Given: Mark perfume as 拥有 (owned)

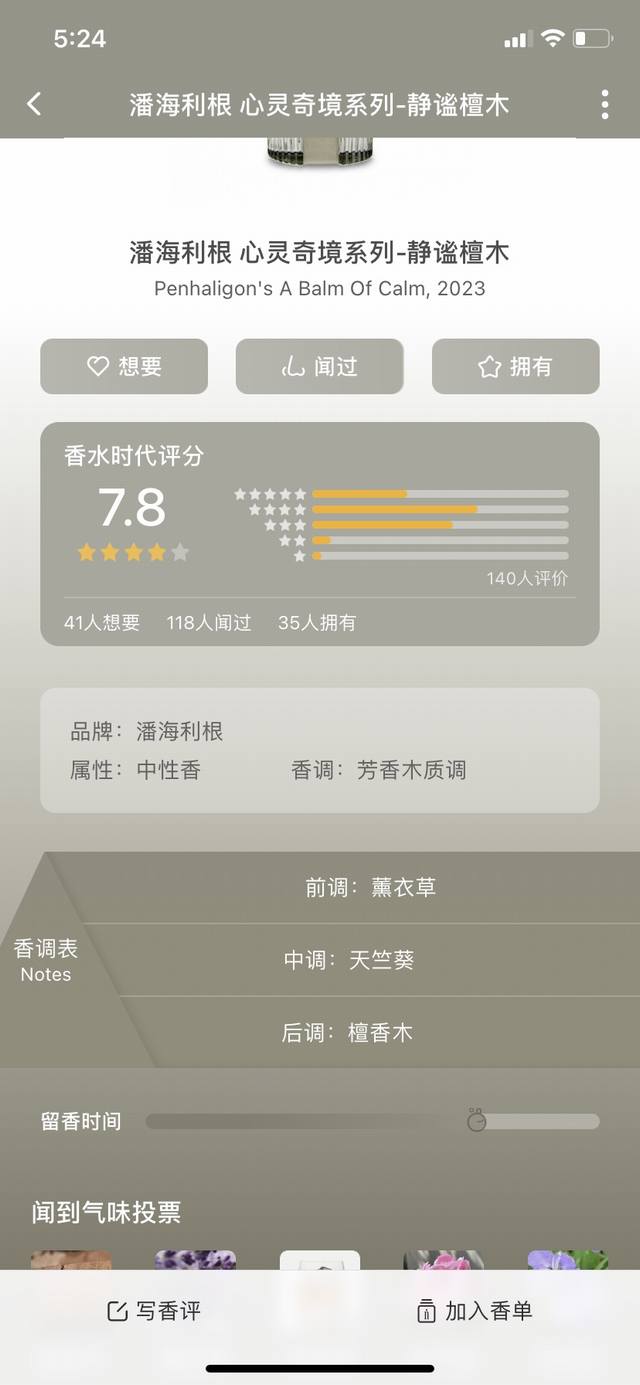Looking at the screenshot, I should pos(515,367).
